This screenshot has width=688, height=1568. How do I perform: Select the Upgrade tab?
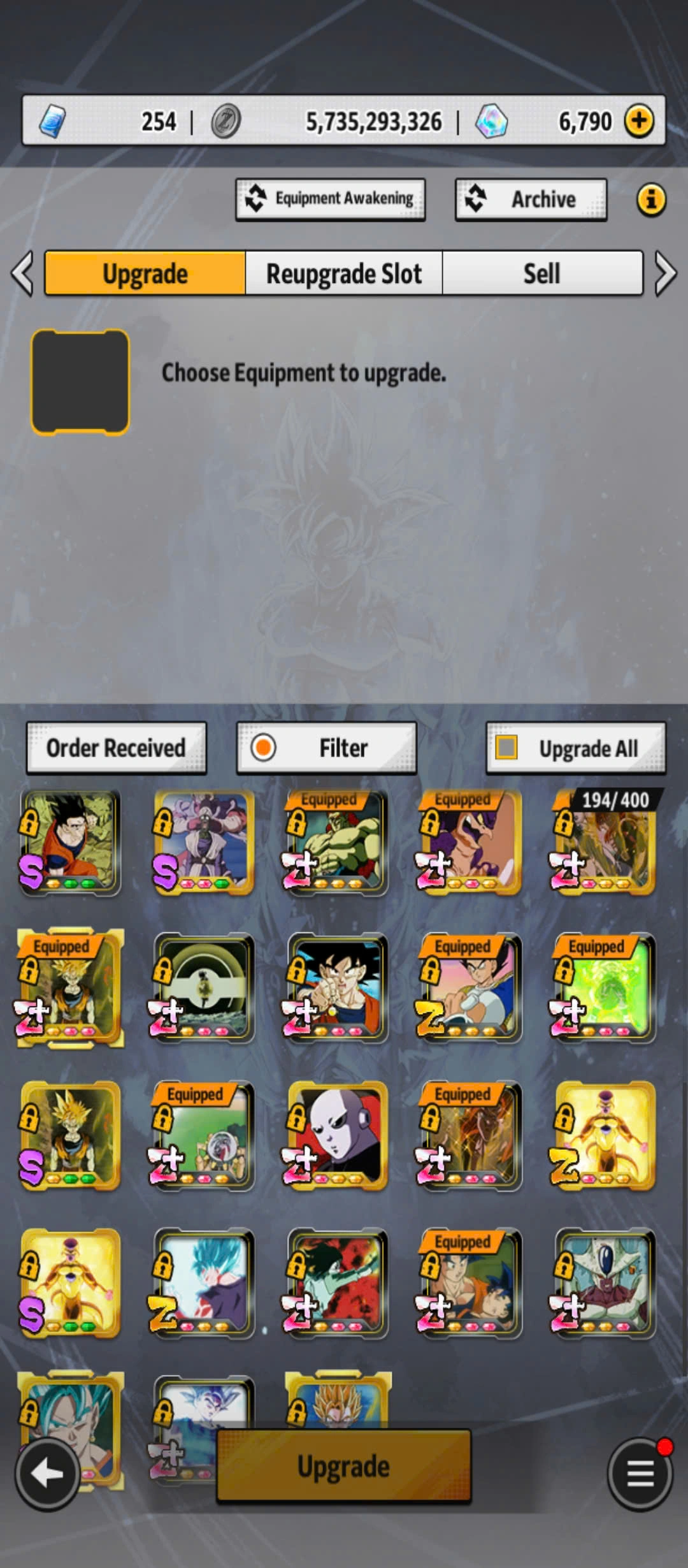[145, 273]
